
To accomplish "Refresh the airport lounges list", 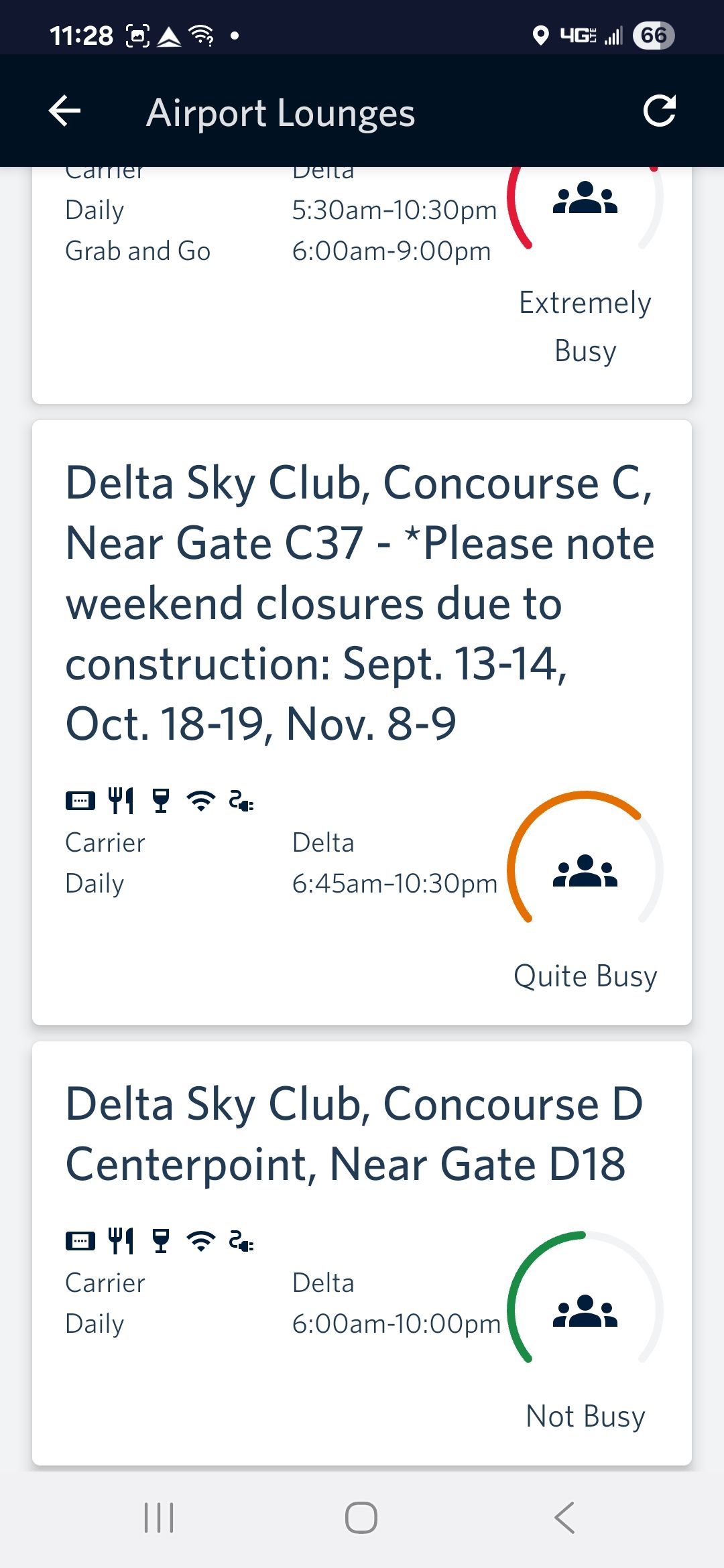I will [659, 111].
